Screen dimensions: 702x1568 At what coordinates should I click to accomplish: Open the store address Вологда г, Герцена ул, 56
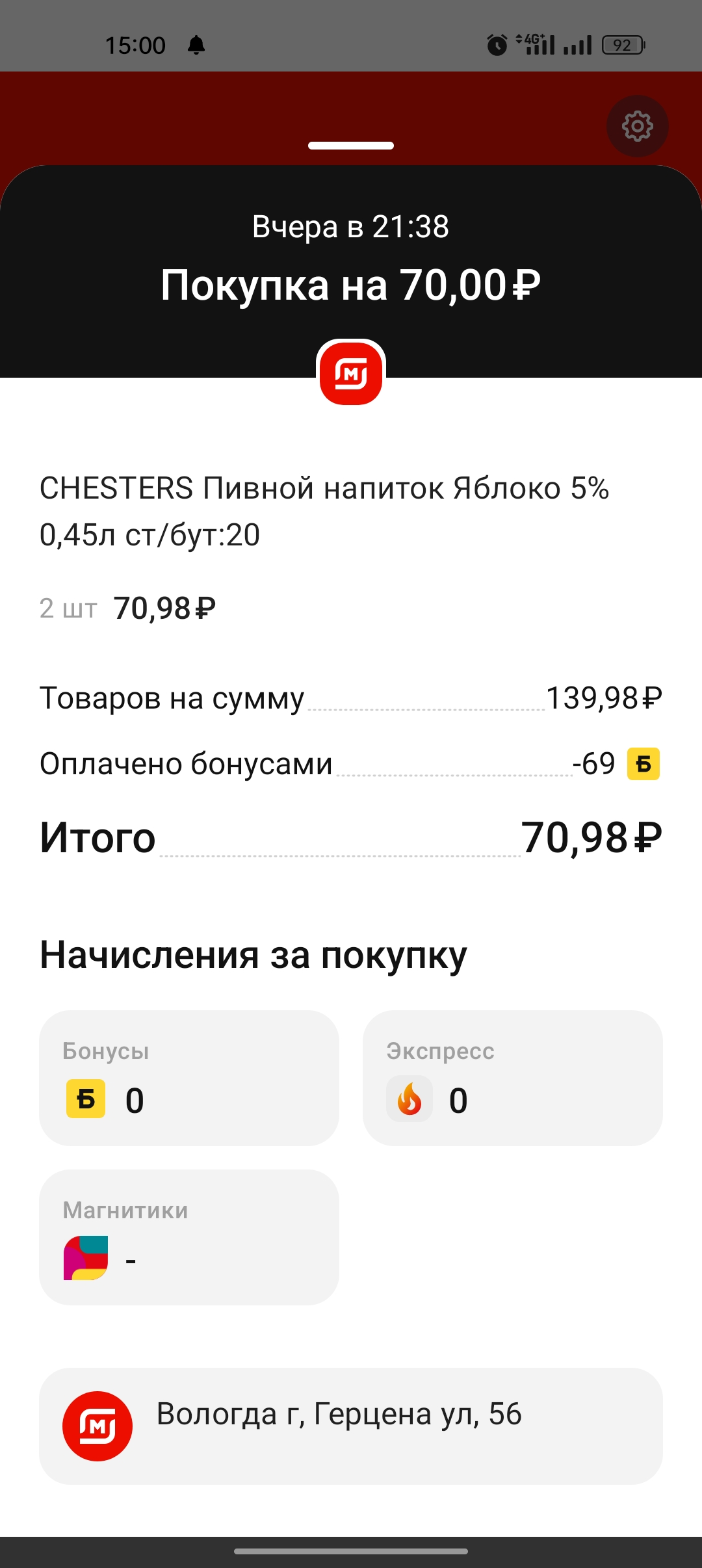[351, 1426]
